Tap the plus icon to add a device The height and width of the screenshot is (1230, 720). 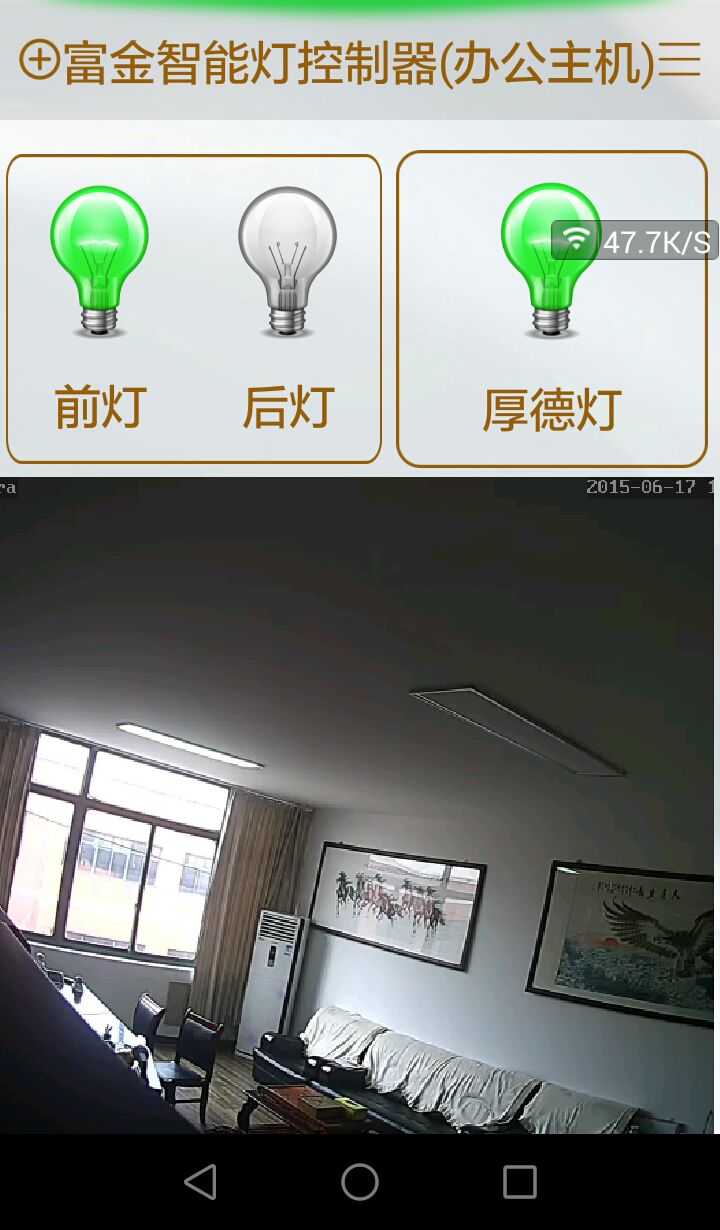[x=40, y=61]
